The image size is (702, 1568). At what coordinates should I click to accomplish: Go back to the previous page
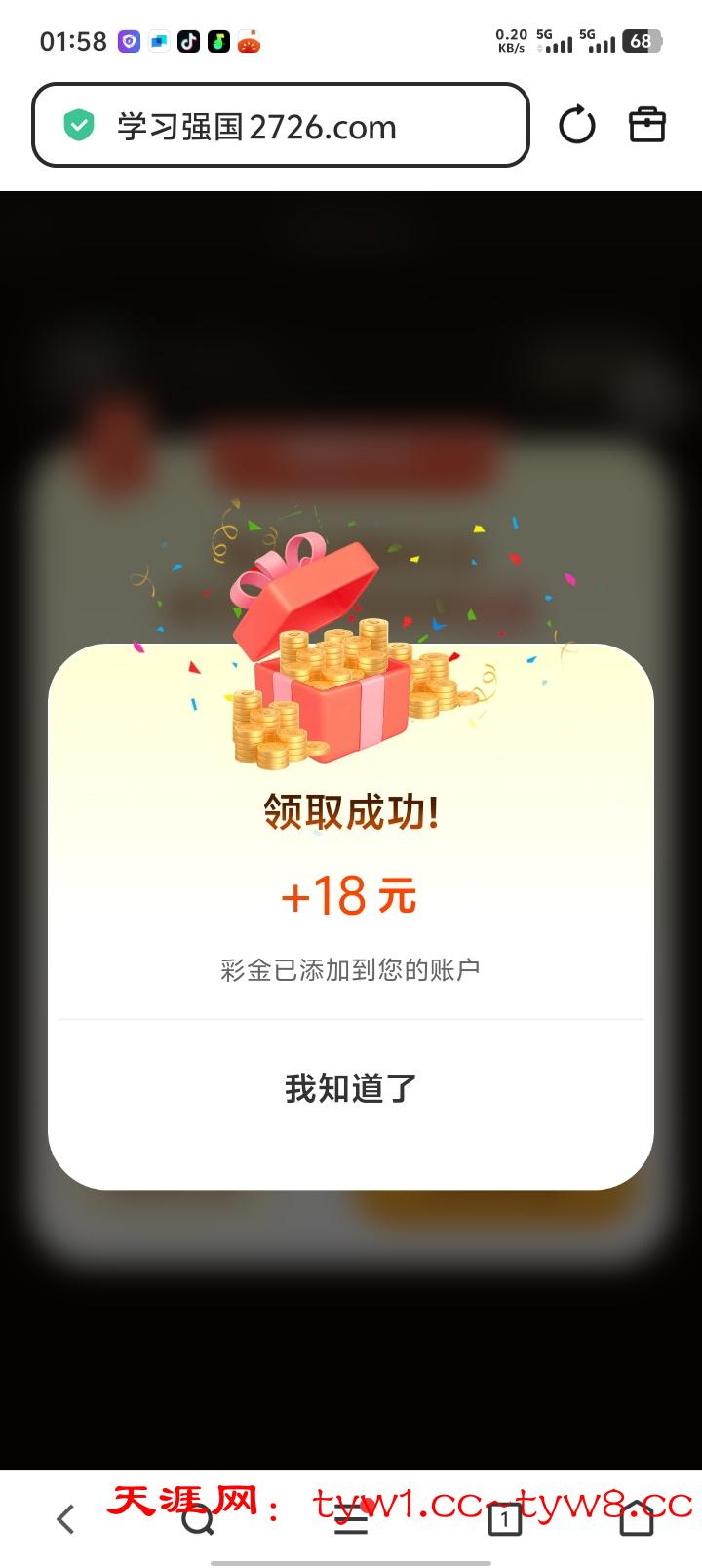pos(66,1518)
